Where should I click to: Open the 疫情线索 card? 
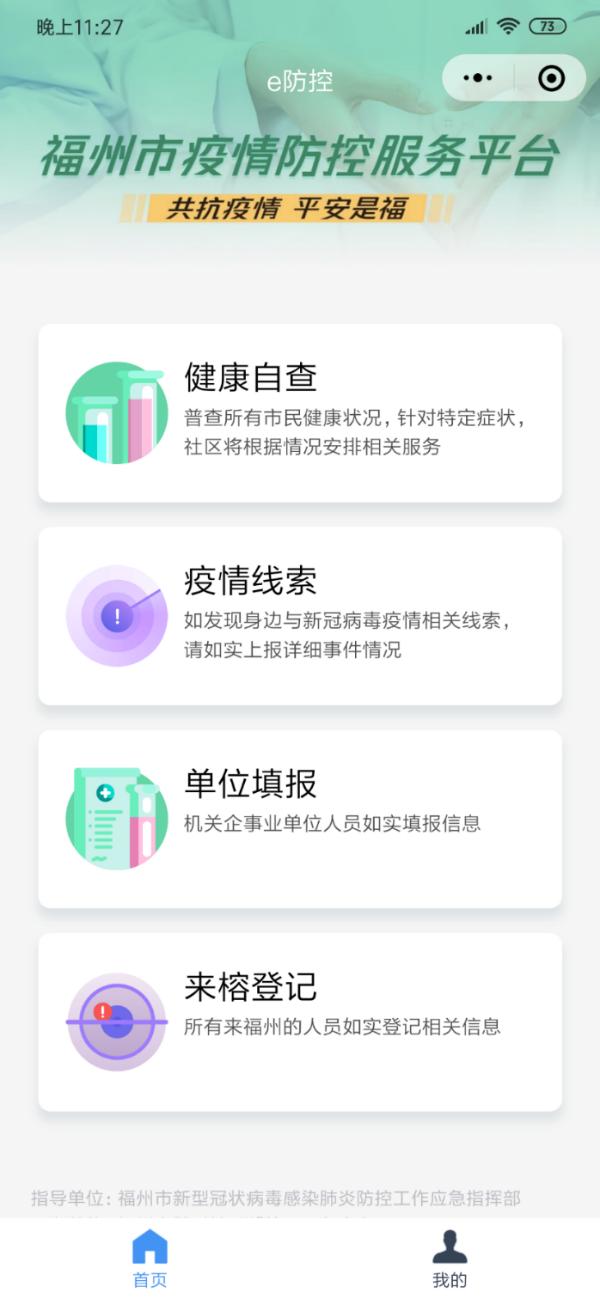click(x=300, y=616)
